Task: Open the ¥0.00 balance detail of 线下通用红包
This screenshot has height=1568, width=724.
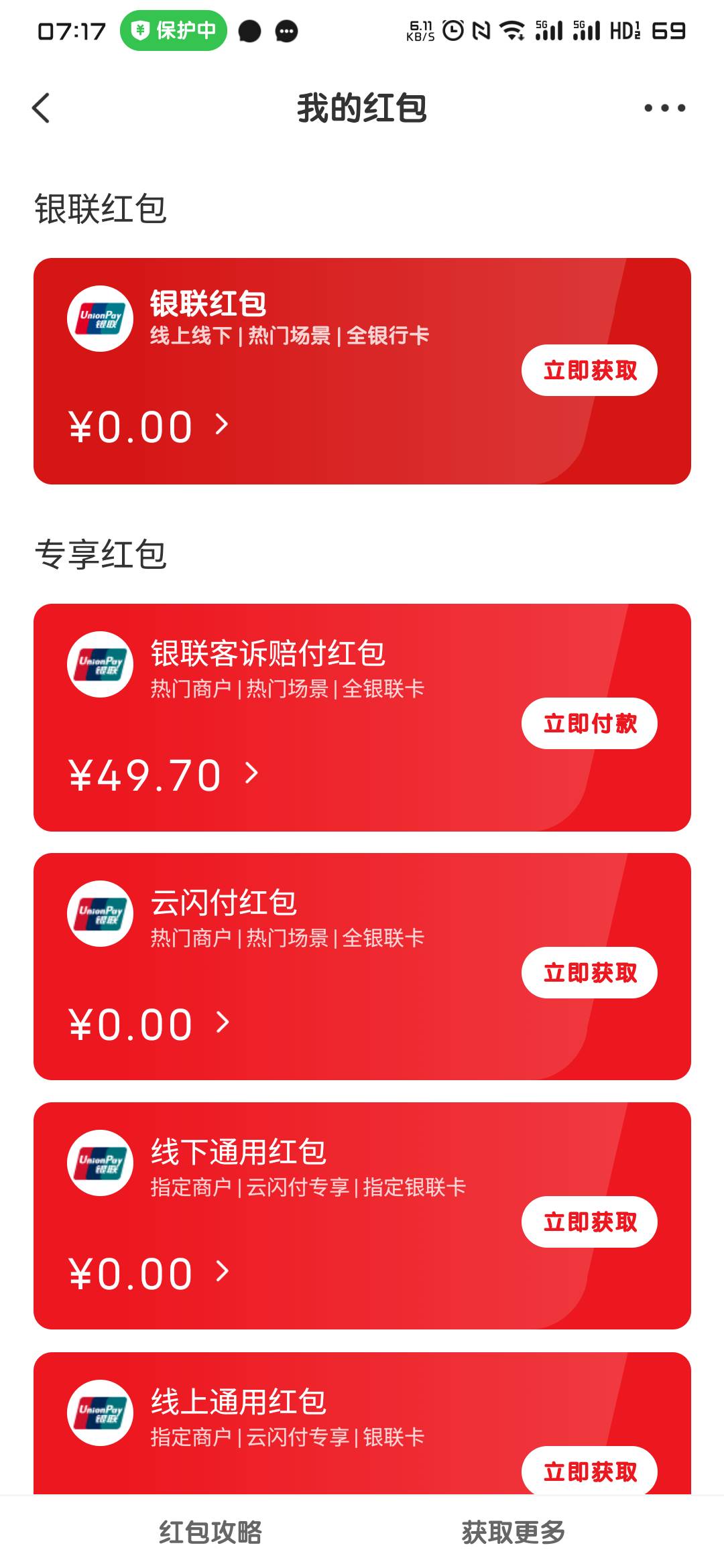Action: coord(149,1274)
